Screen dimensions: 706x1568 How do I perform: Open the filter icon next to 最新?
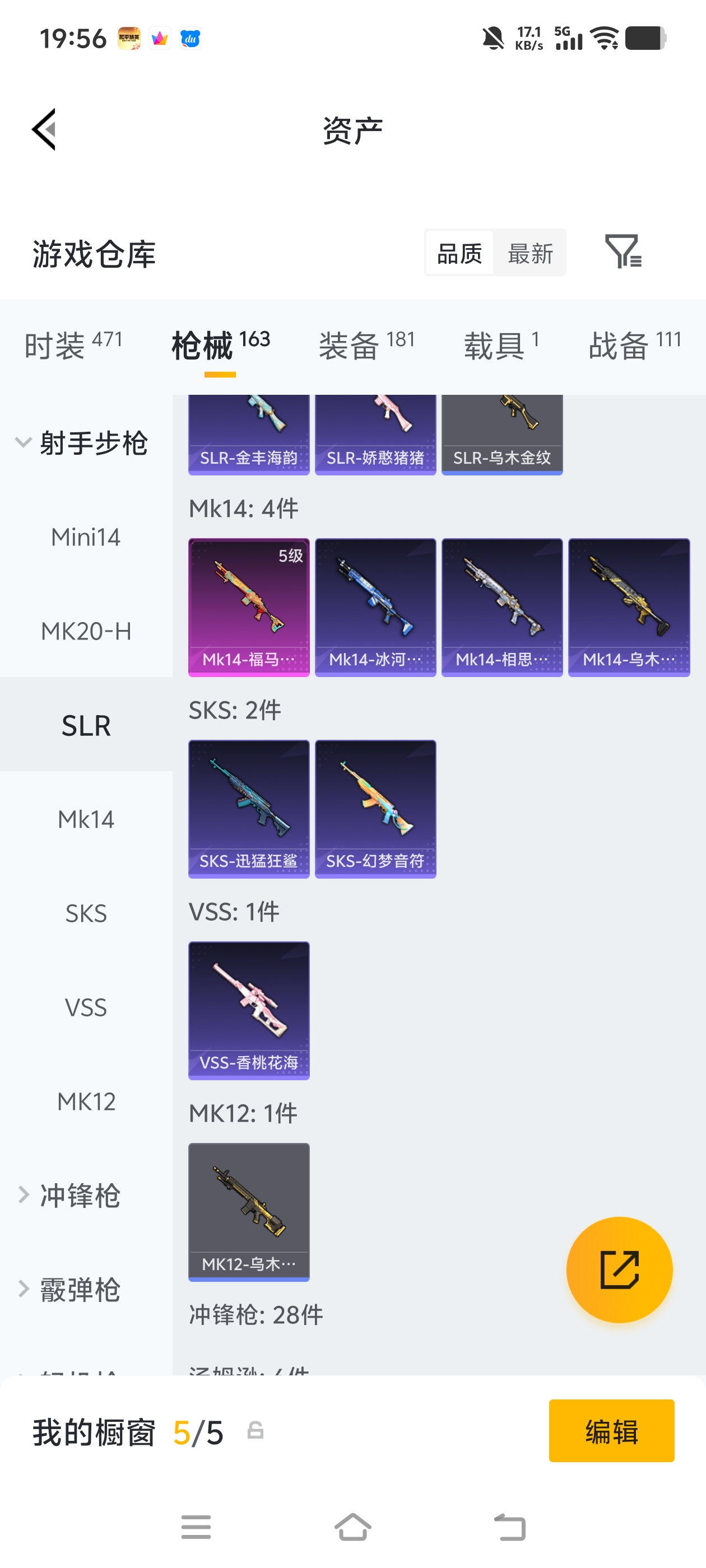[623, 251]
